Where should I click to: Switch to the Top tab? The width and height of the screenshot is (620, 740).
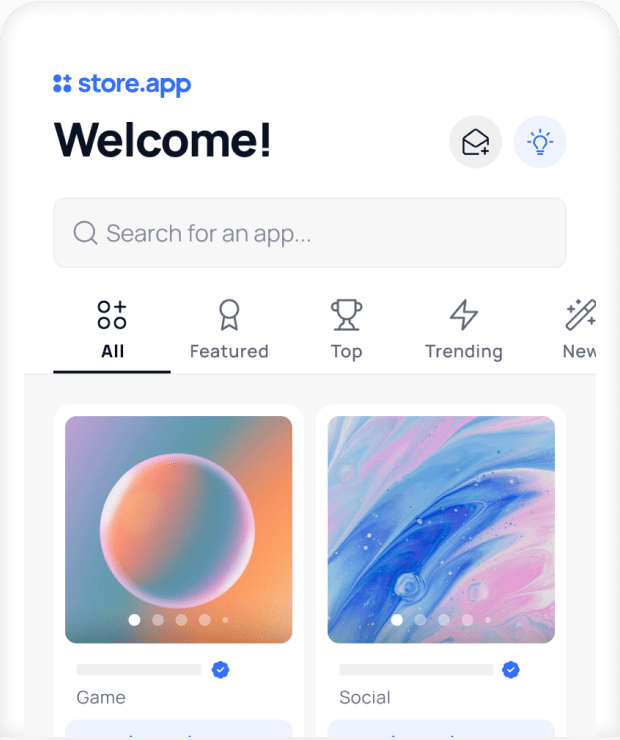[346, 330]
